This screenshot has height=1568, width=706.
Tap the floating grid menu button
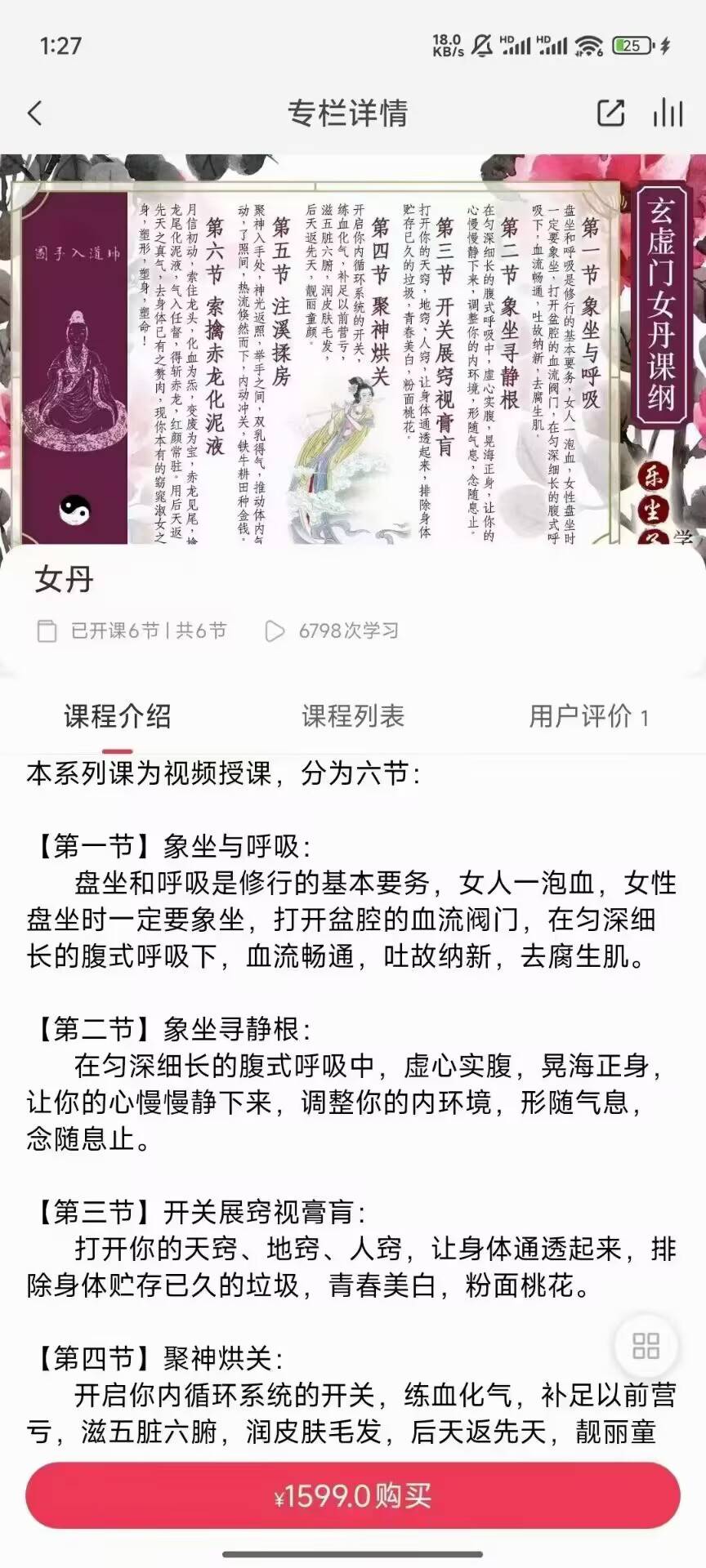pyautogui.click(x=646, y=1346)
